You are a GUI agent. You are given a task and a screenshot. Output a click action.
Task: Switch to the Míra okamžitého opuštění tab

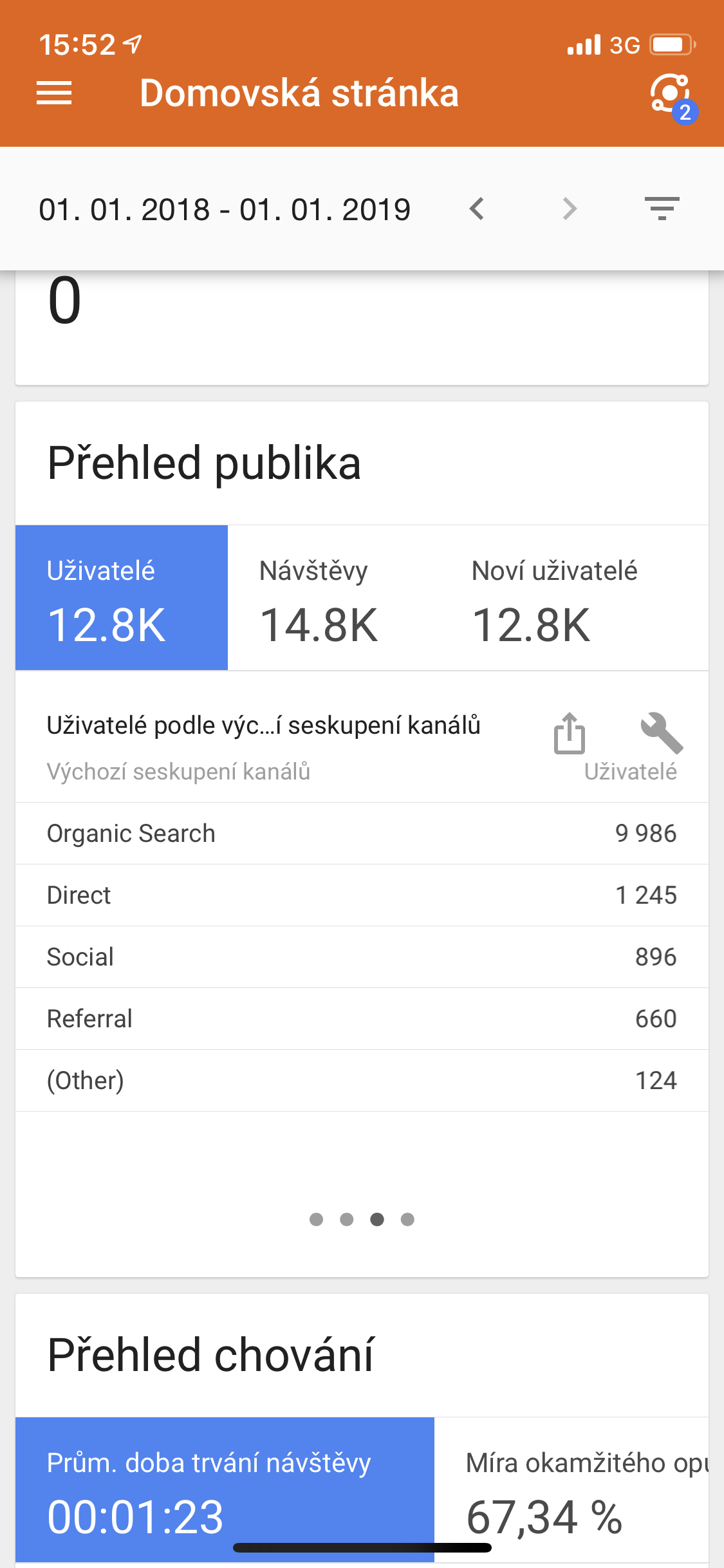pos(571,1489)
